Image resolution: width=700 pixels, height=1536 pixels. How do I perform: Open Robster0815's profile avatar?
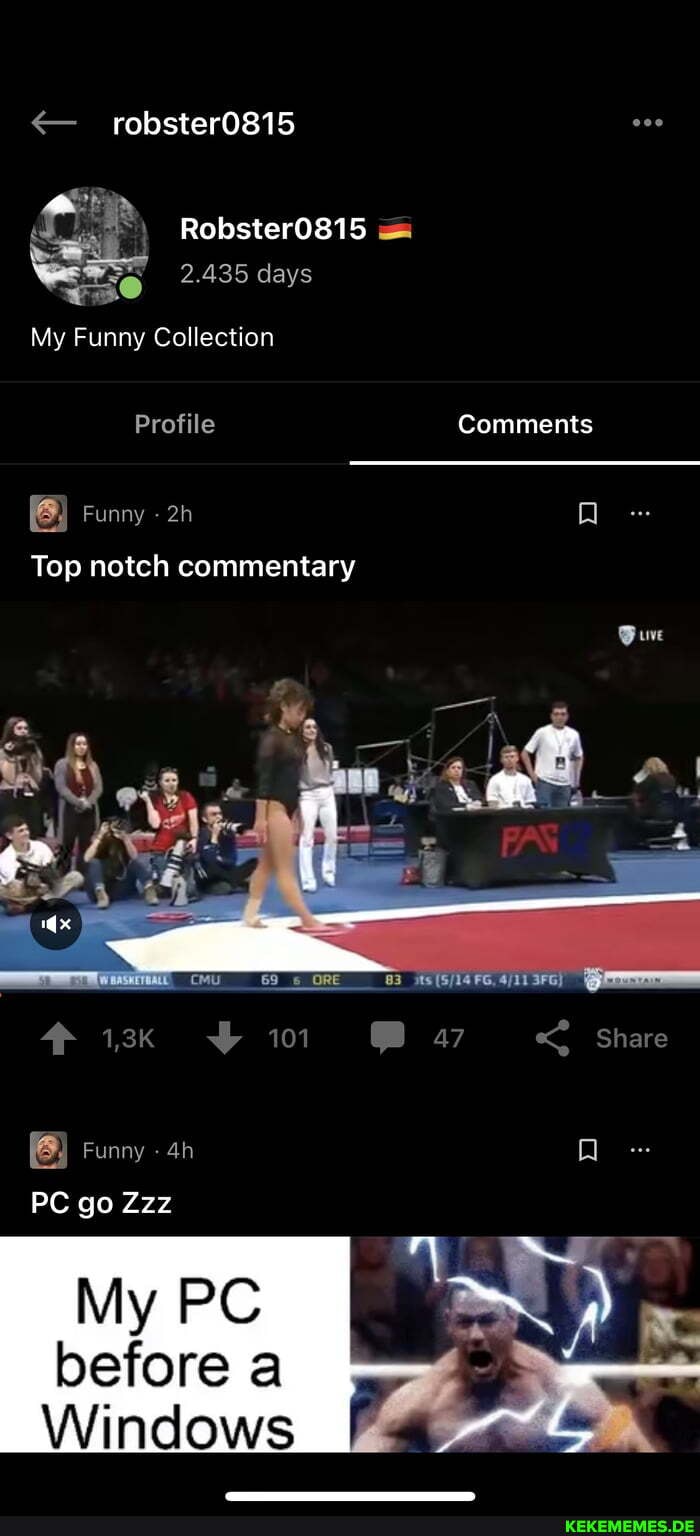(89, 246)
